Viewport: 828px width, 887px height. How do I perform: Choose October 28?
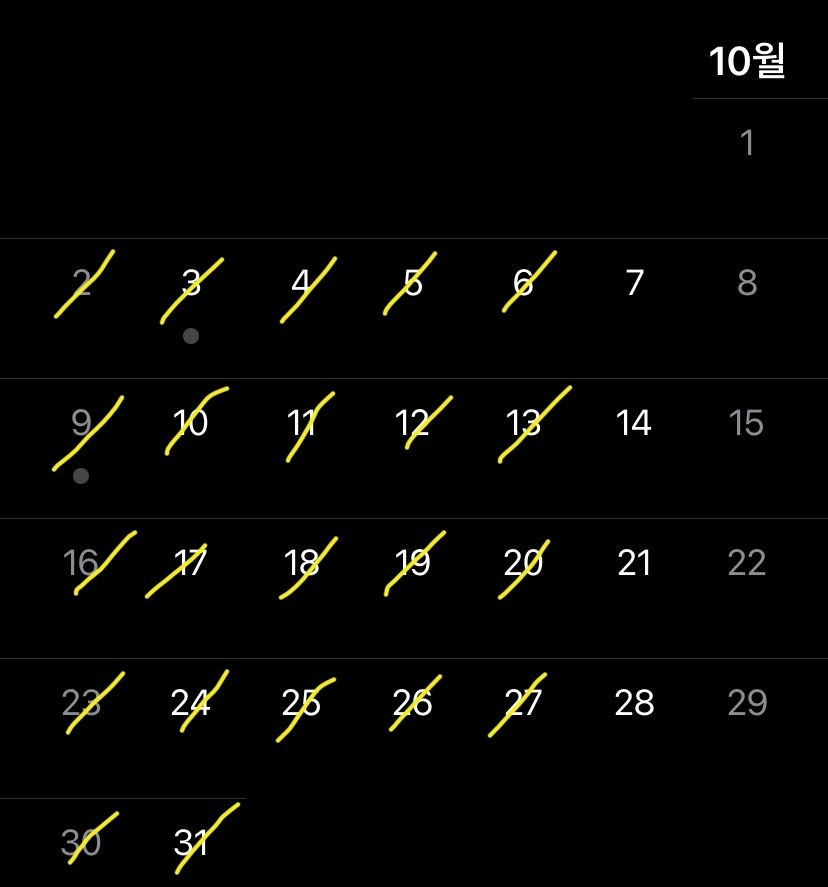[634, 703]
